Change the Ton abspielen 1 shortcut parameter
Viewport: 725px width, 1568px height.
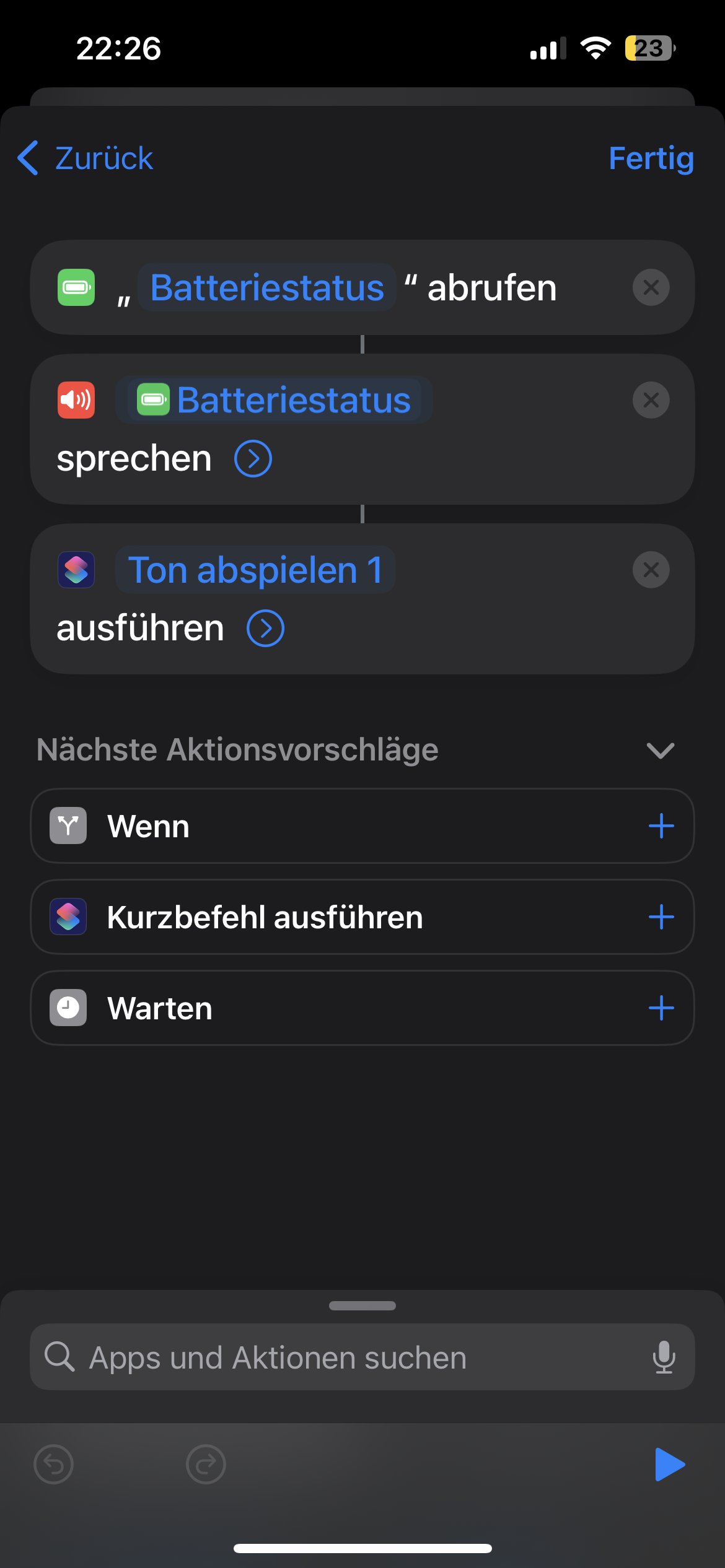click(x=255, y=570)
